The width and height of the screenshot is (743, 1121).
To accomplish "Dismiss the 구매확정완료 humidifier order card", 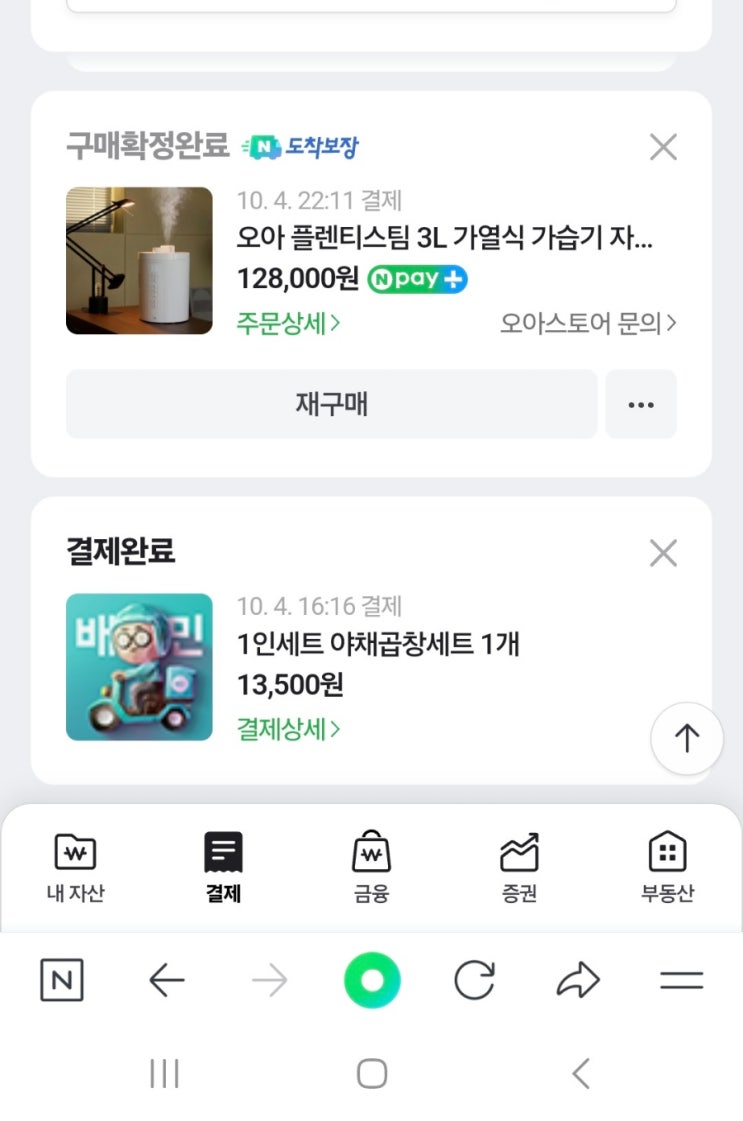I will point(663,148).
